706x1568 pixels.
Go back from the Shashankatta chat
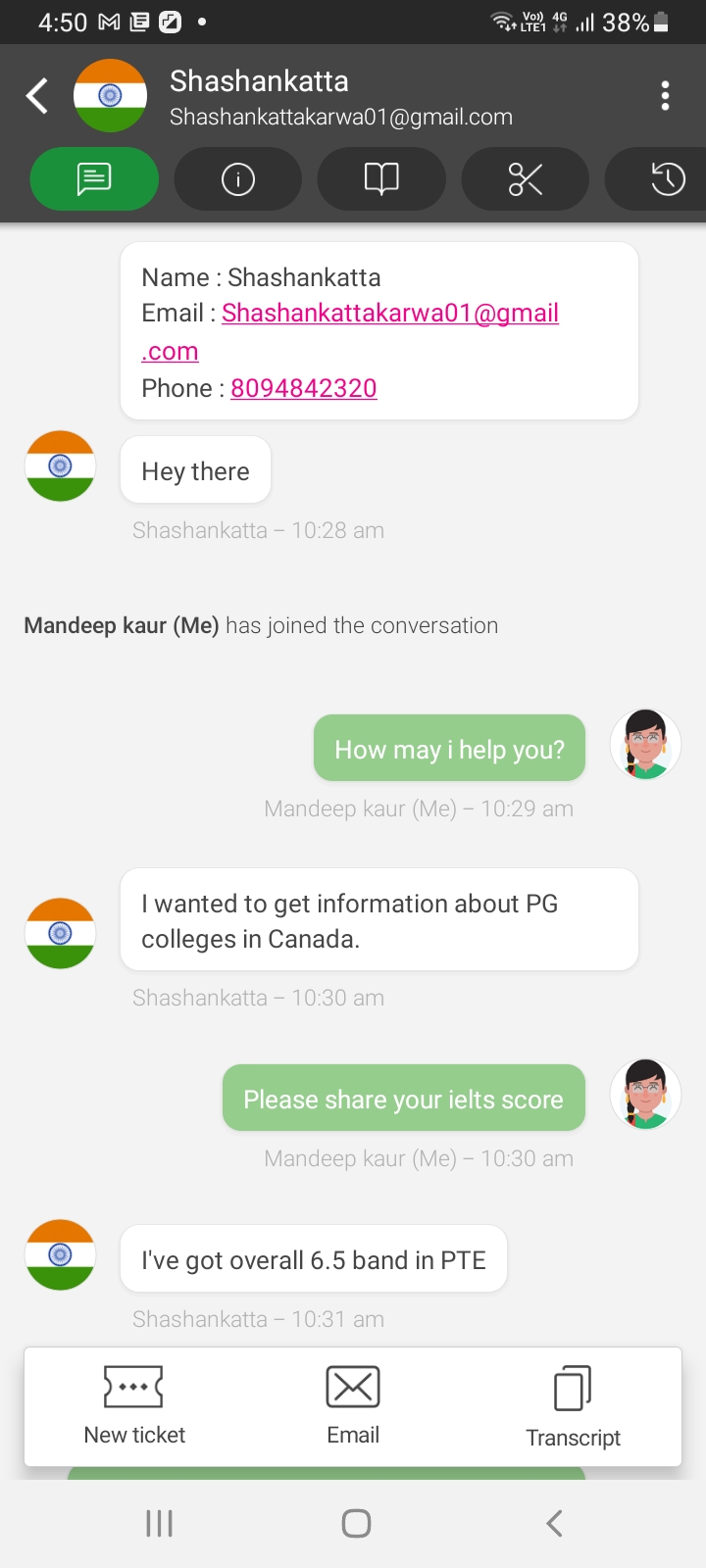pyautogui.click(x=37, y=96)
